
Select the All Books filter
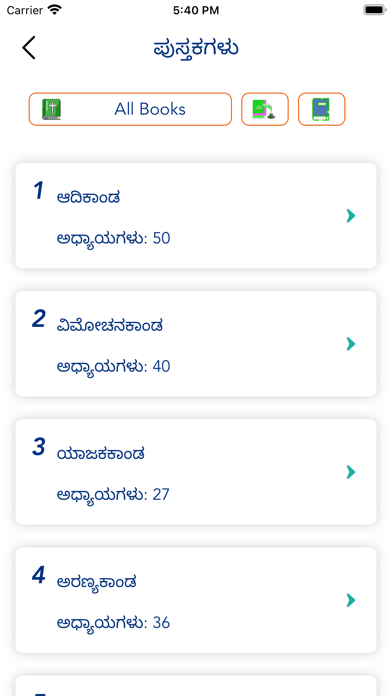pos(130,109)
